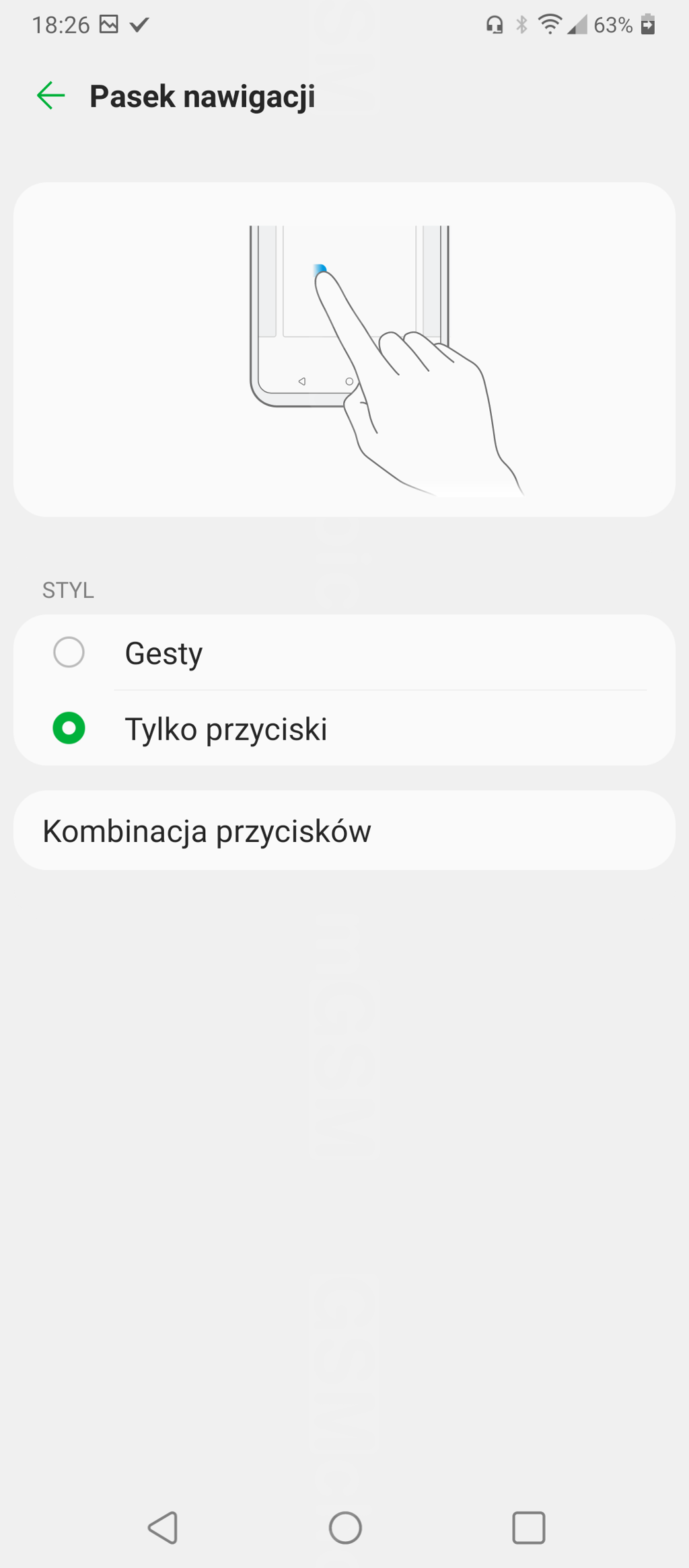Go back from Pasek nawigacji
This screenshot has height=1568, width=689.
(x=50, y=95)
